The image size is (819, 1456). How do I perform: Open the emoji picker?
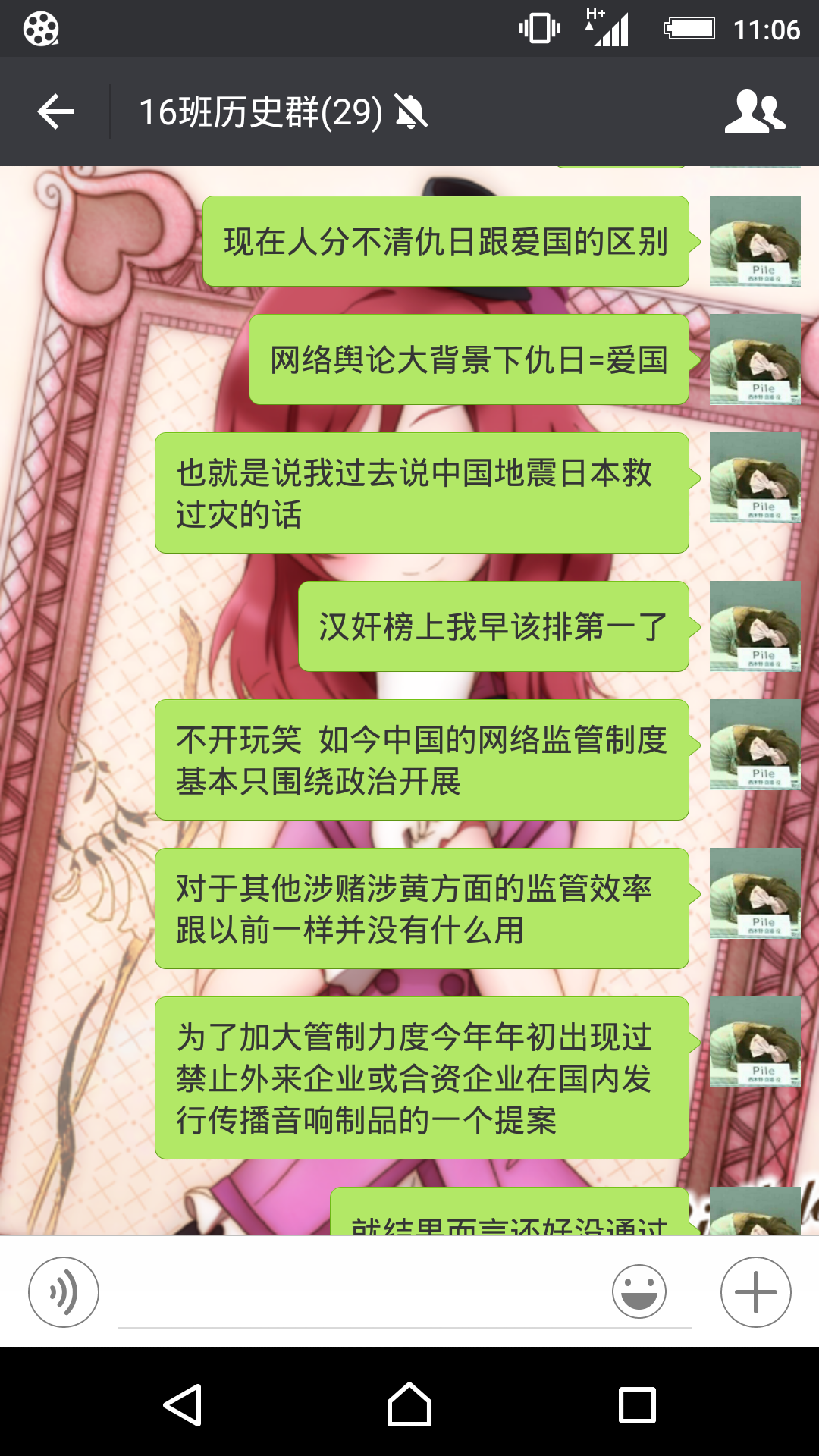(x=639, y=1291)
